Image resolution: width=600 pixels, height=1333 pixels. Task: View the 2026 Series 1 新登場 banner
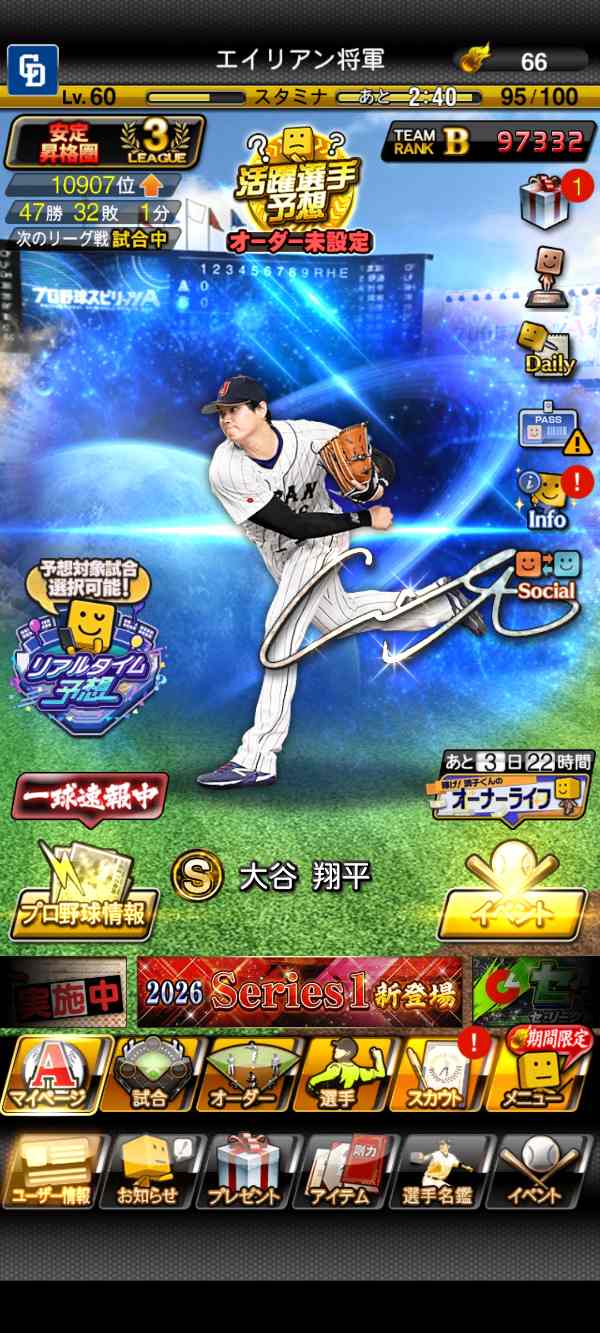coord(299,992)
